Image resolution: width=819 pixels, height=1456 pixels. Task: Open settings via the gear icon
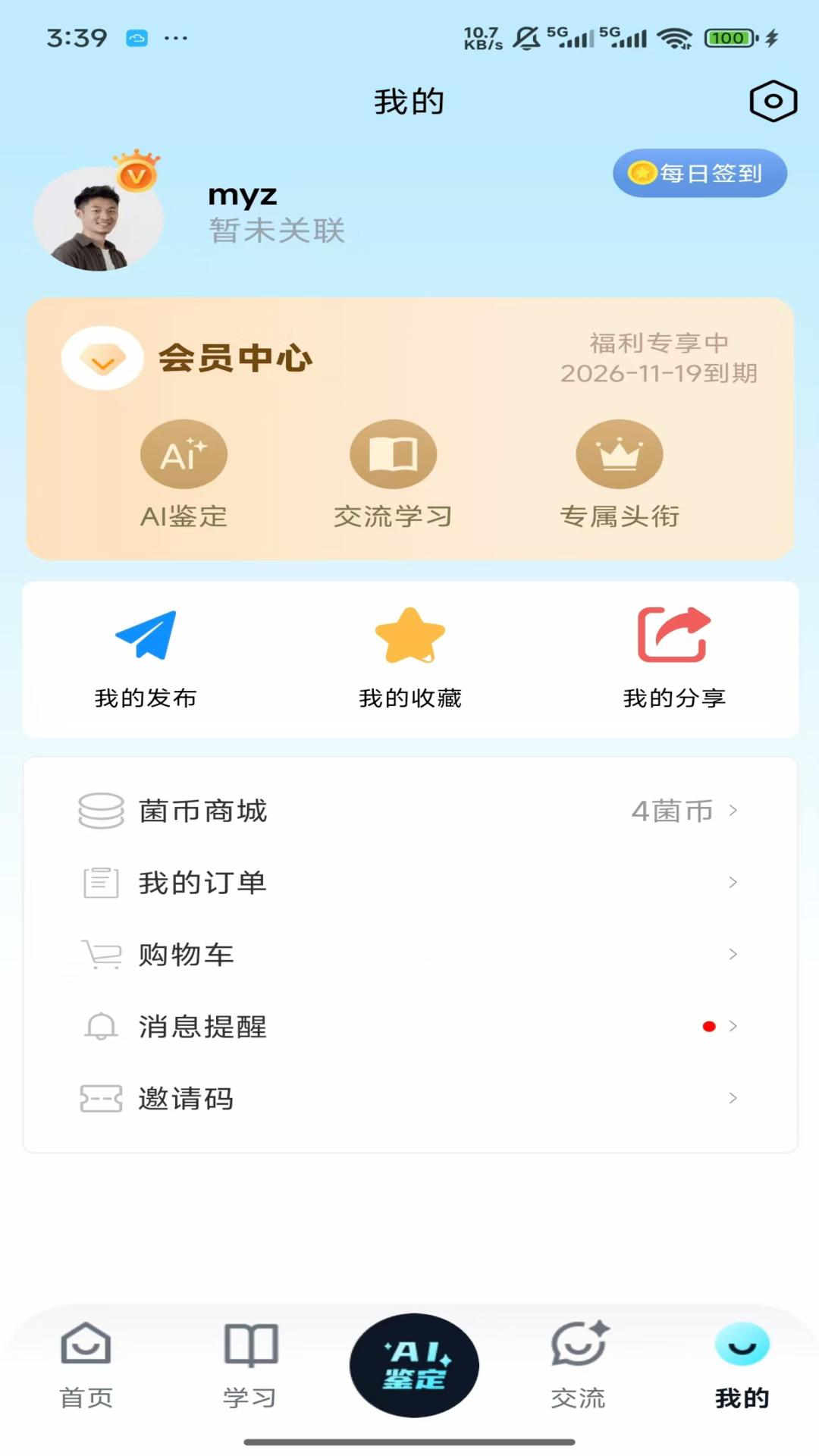pos(772,99)
